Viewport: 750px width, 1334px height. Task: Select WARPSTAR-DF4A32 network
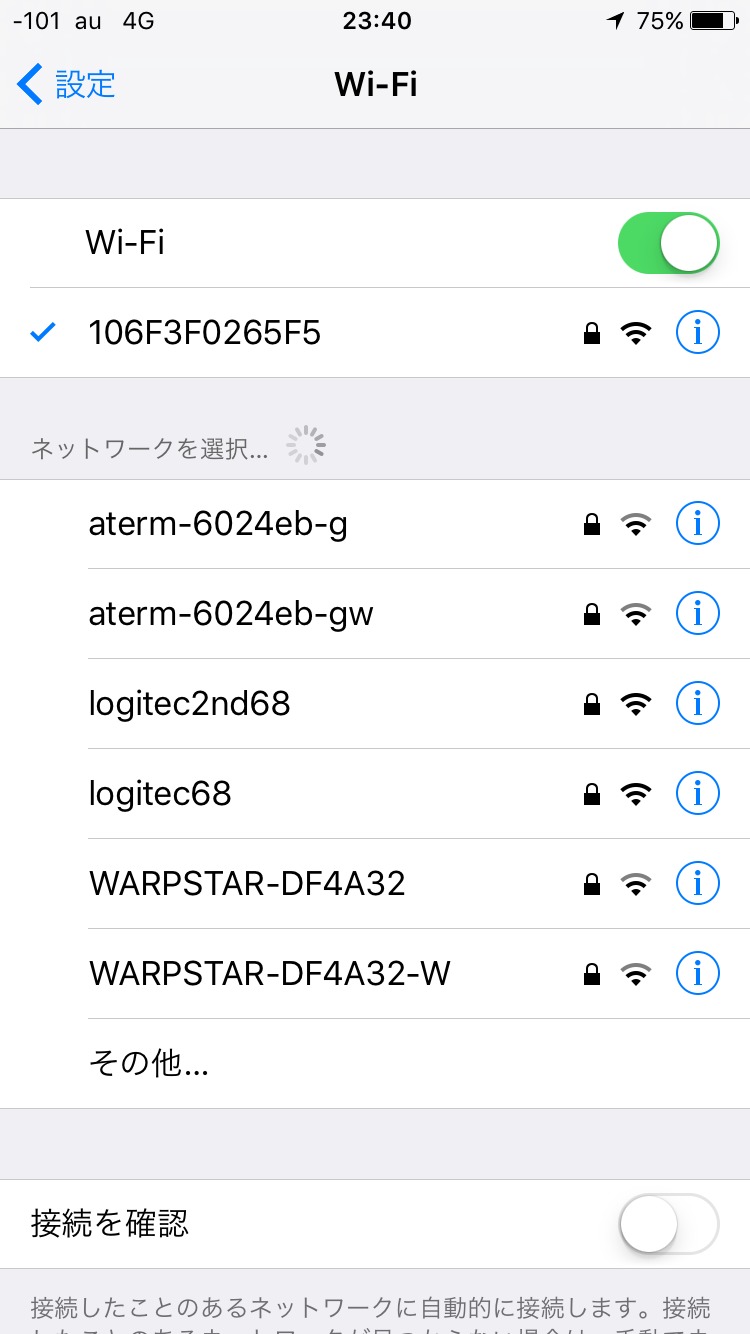(375, 884)
